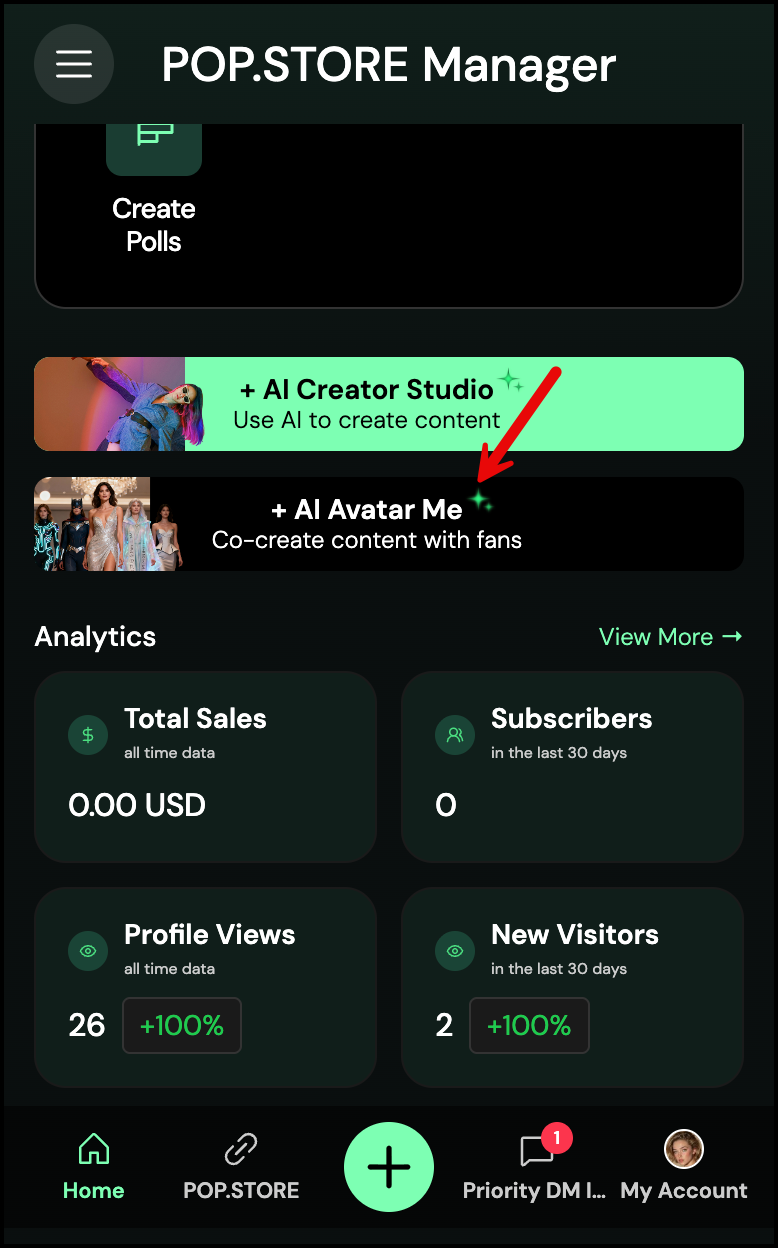The width and height of the screenshot is (778, 1248).
Task: Launch AI Avatar Me co-creation
Action: click(x=389, y=524)
